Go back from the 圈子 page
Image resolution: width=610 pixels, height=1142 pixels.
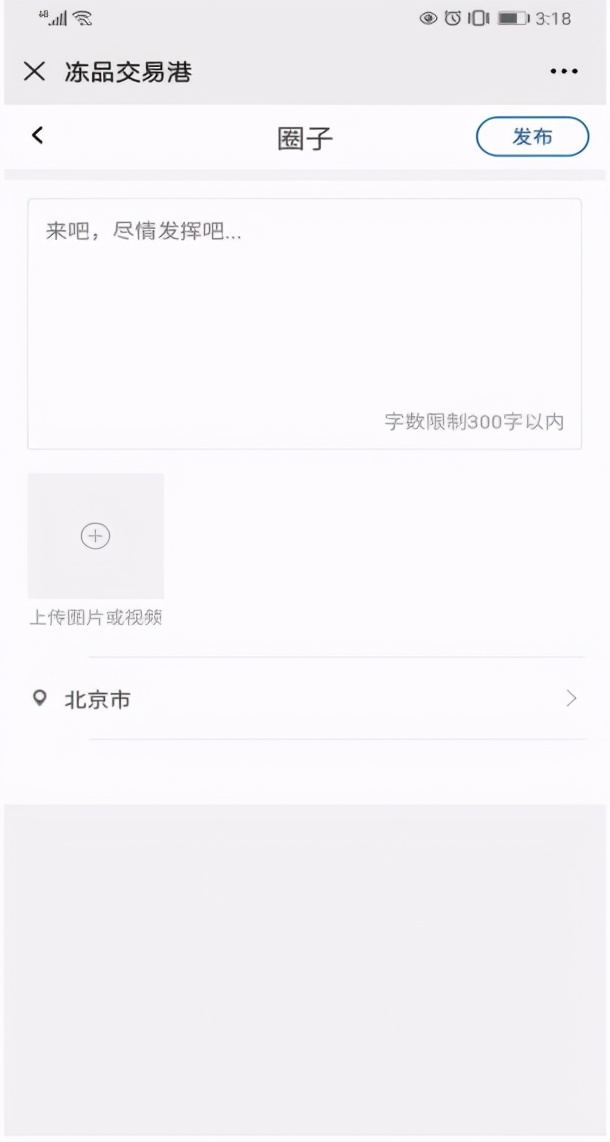coord(37,135)
